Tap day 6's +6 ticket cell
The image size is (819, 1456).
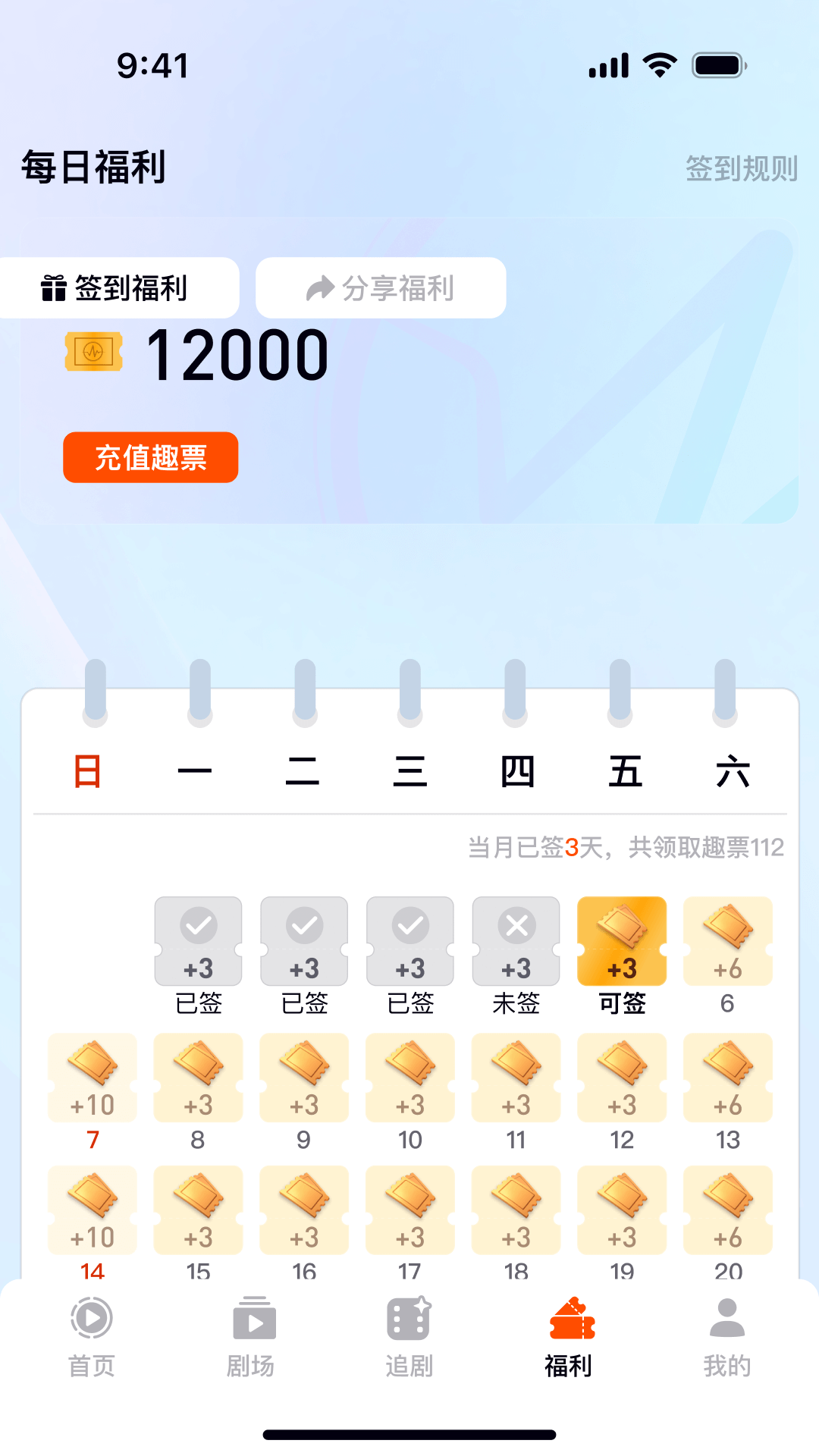727,942
